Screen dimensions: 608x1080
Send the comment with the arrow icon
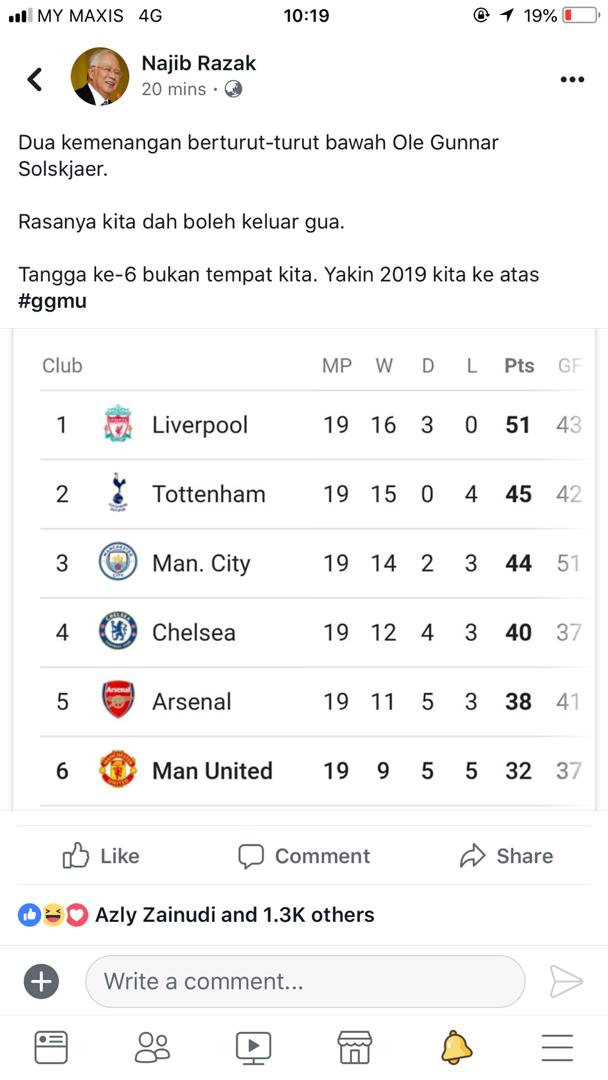click(566, 982)
